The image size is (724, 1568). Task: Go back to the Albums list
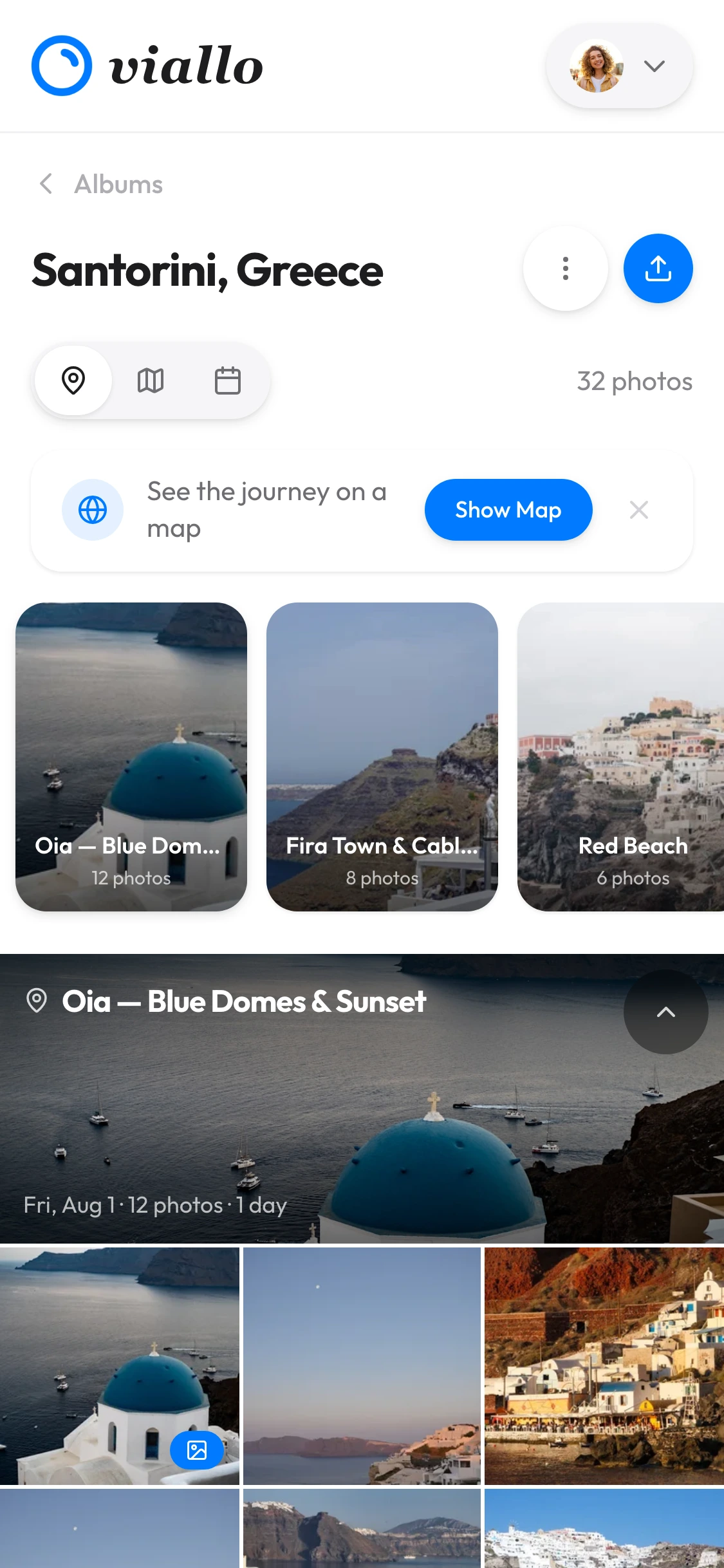click(117, 184)
